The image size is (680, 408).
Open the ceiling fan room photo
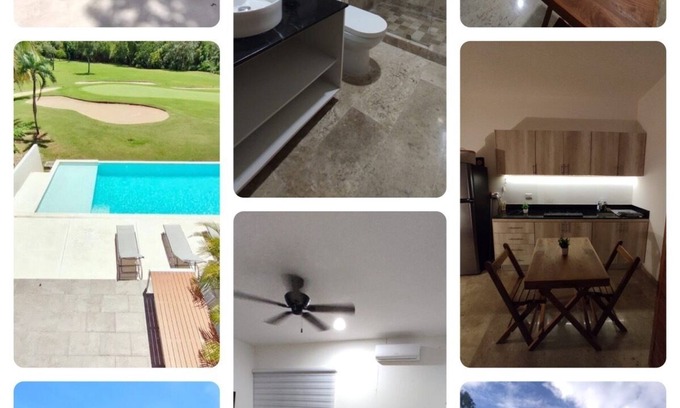[340, 309]
